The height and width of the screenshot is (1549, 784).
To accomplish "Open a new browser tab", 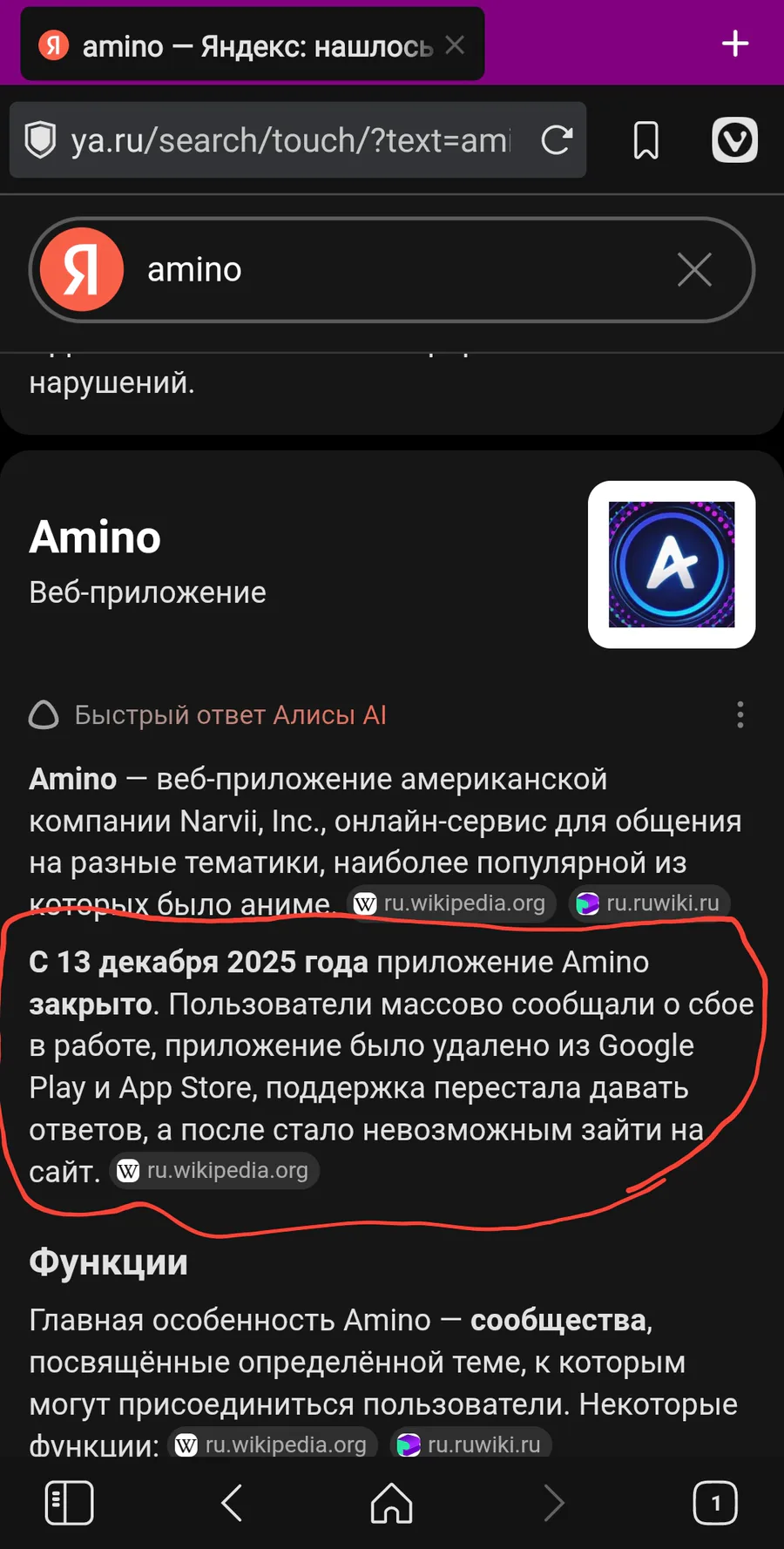I will [735, 44].
